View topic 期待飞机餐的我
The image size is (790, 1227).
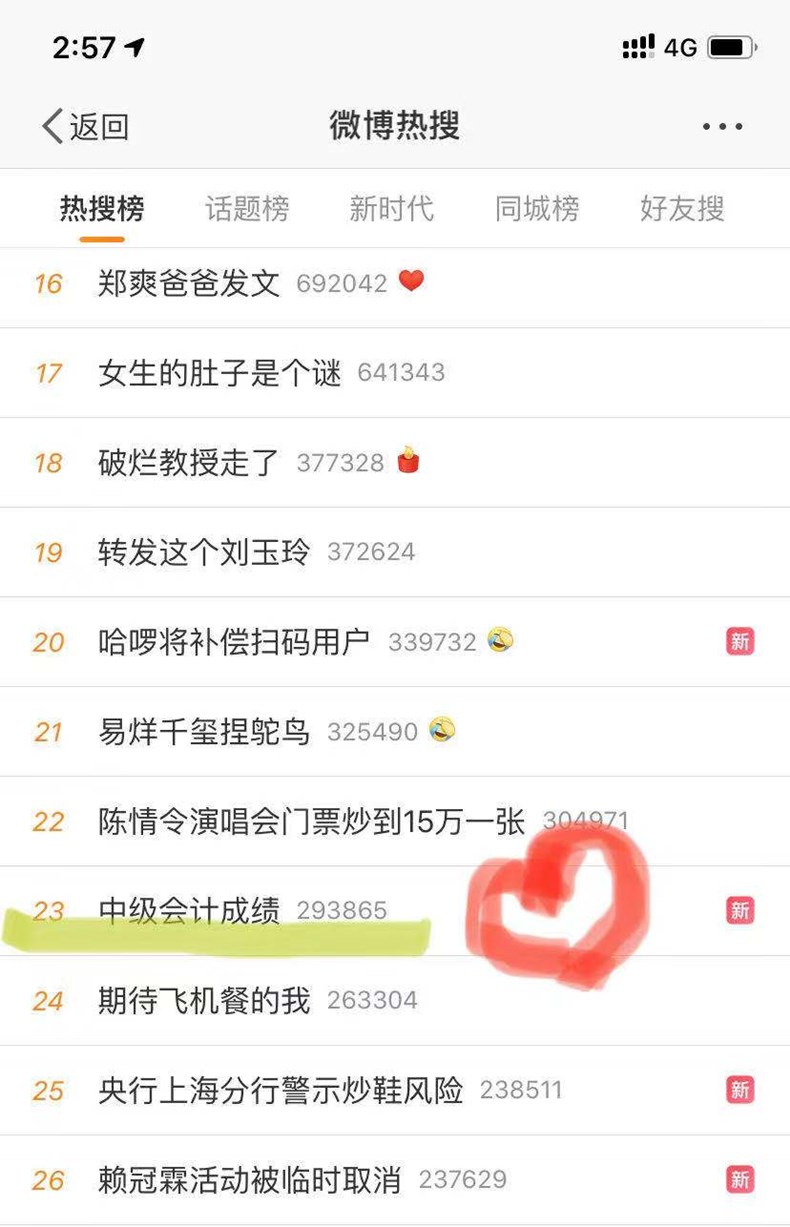[x=204, y=1000]
